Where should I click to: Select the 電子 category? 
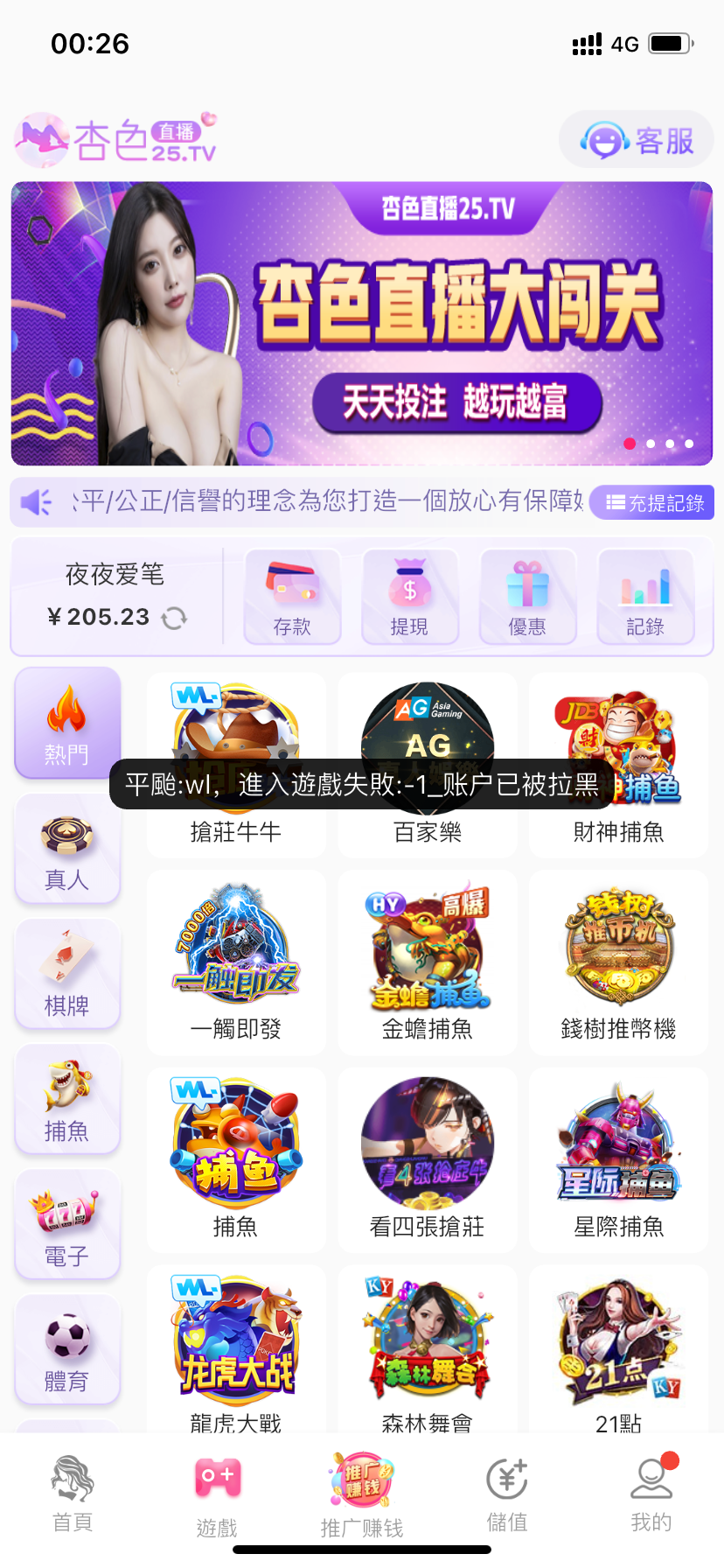tap(67, 1226)
